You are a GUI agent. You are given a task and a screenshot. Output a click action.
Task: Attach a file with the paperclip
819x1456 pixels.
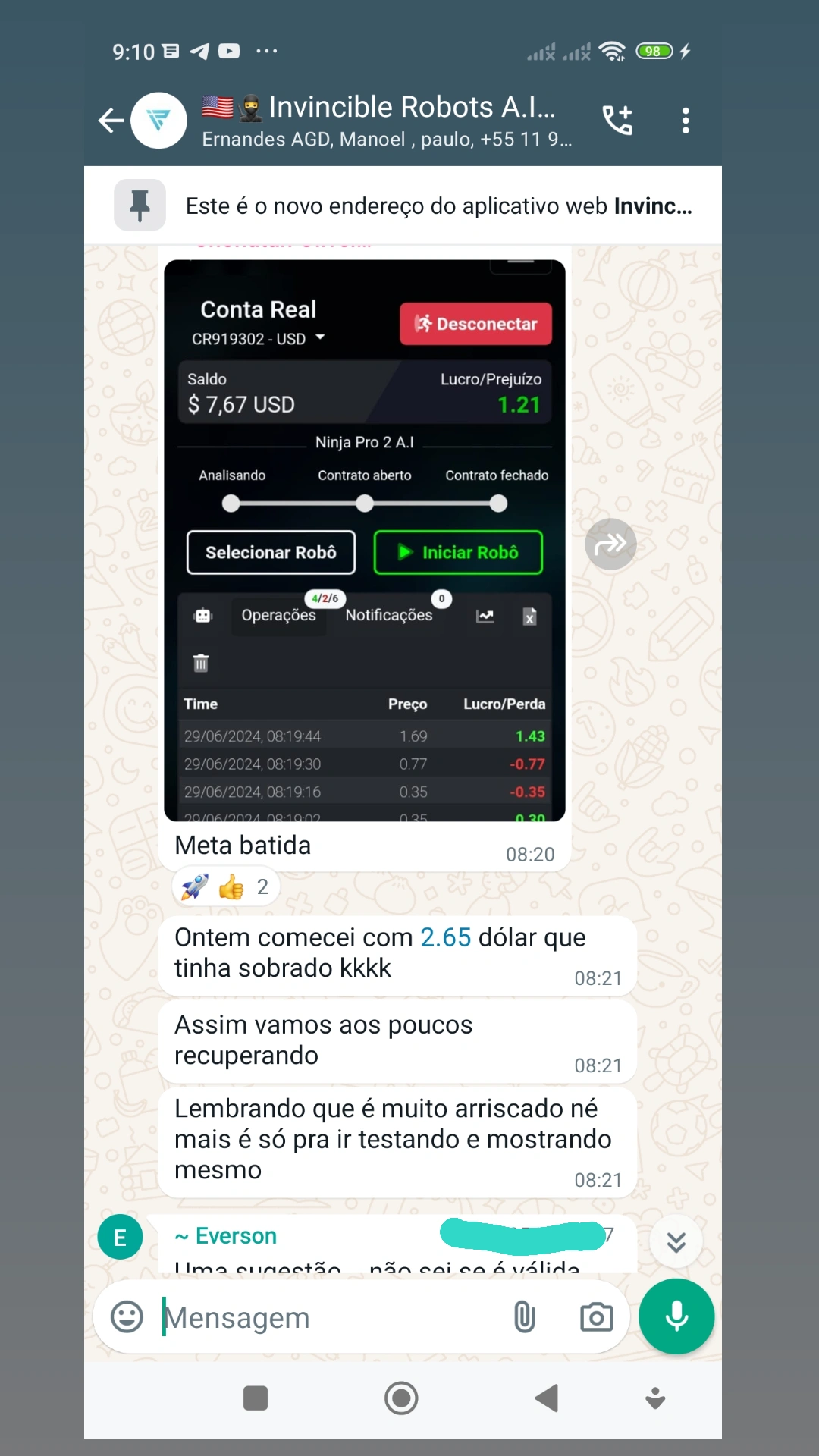point(524,1317)
